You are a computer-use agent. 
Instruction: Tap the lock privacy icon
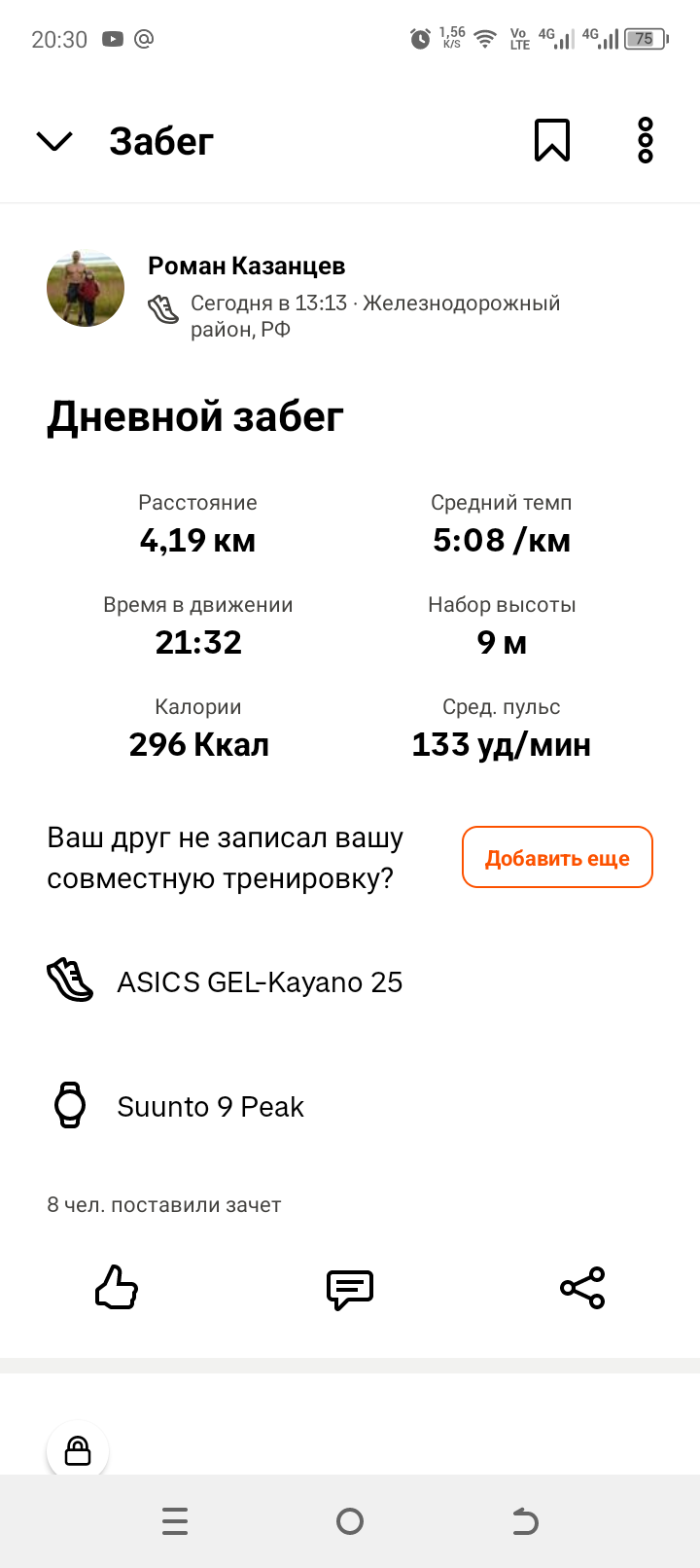[x=78, y=1452]
